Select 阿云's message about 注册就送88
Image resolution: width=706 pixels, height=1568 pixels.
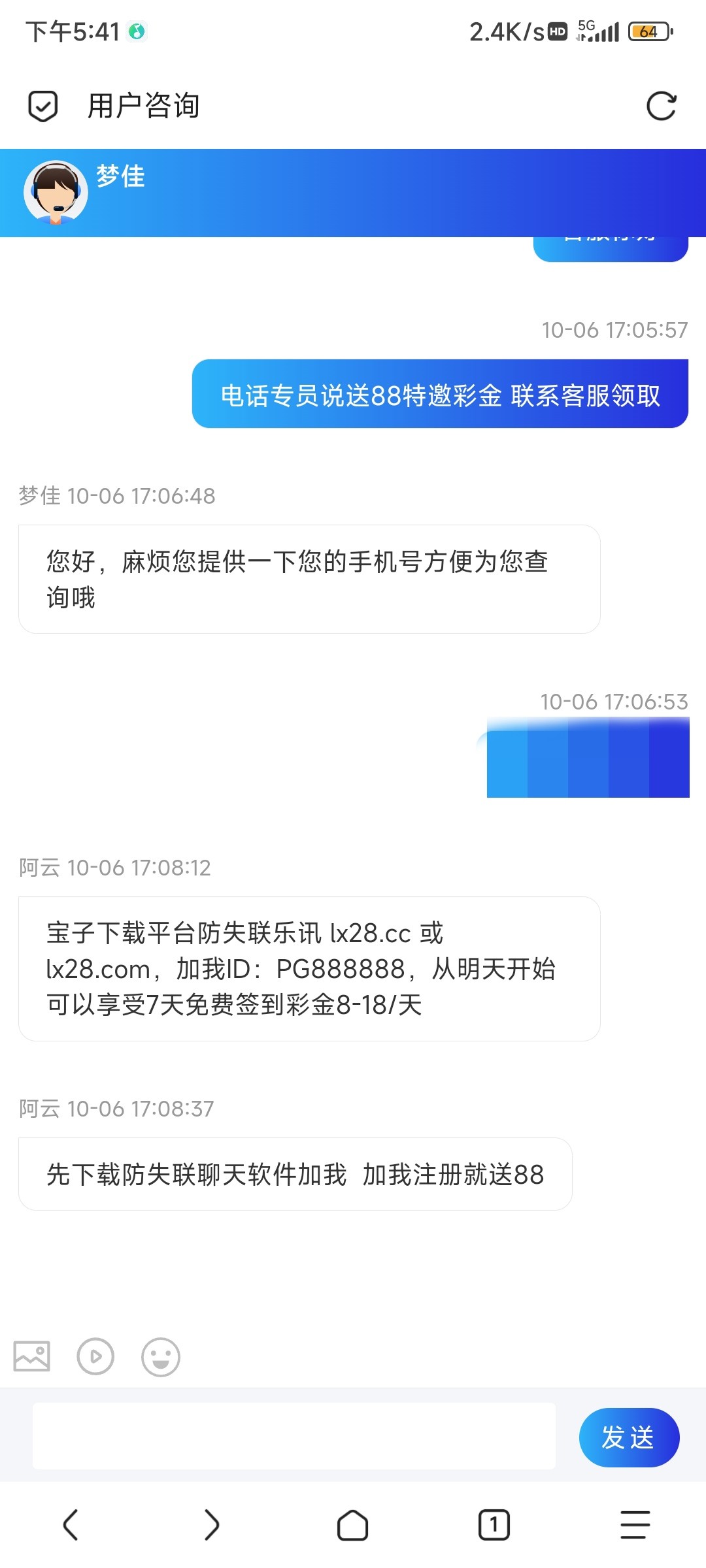click(295, 1173)
